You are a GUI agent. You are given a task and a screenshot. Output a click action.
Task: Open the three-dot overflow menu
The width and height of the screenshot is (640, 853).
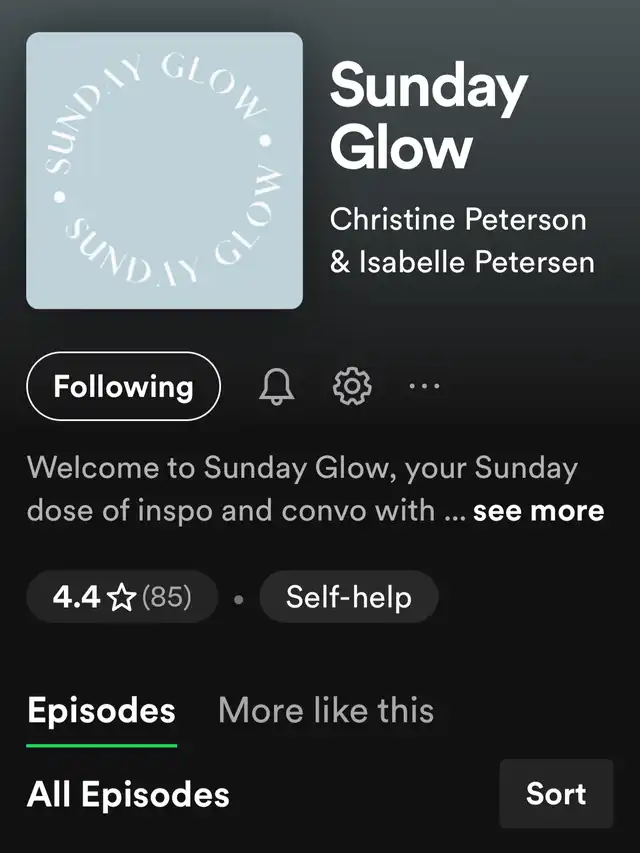click(424, 386)
